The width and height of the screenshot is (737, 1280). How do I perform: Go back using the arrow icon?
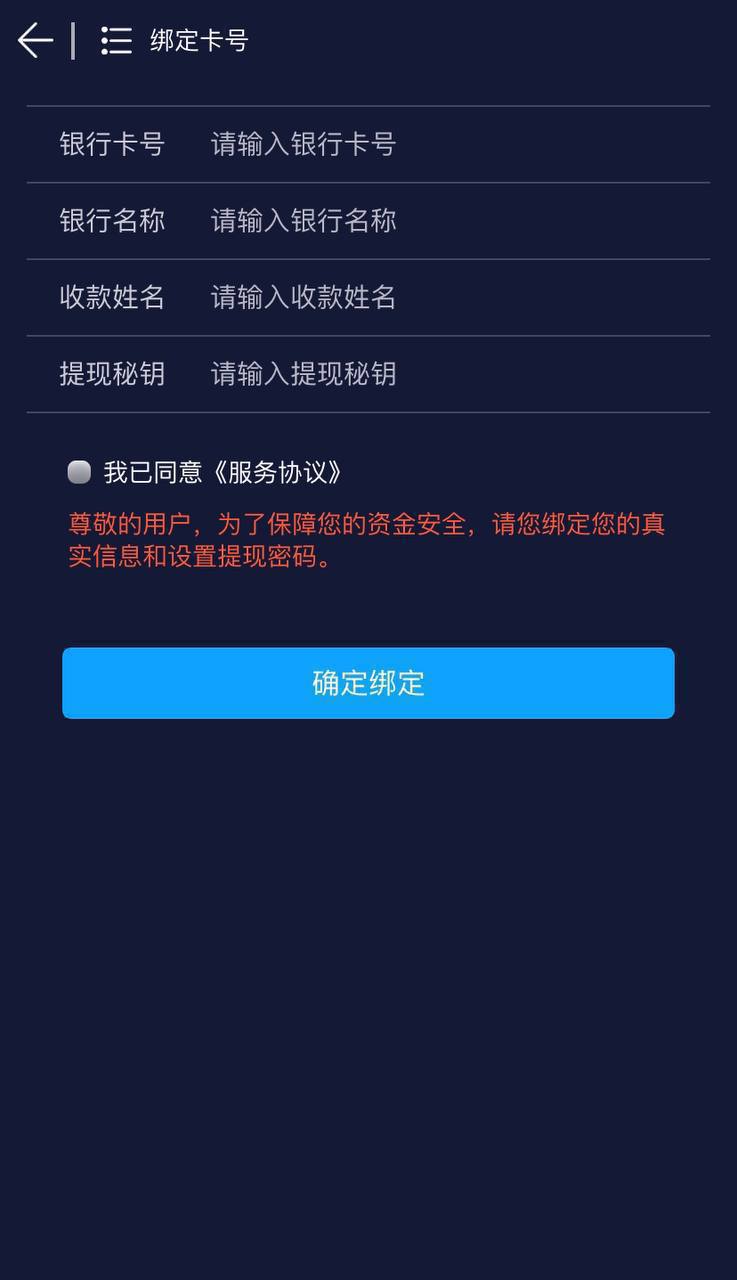point(35,41)
